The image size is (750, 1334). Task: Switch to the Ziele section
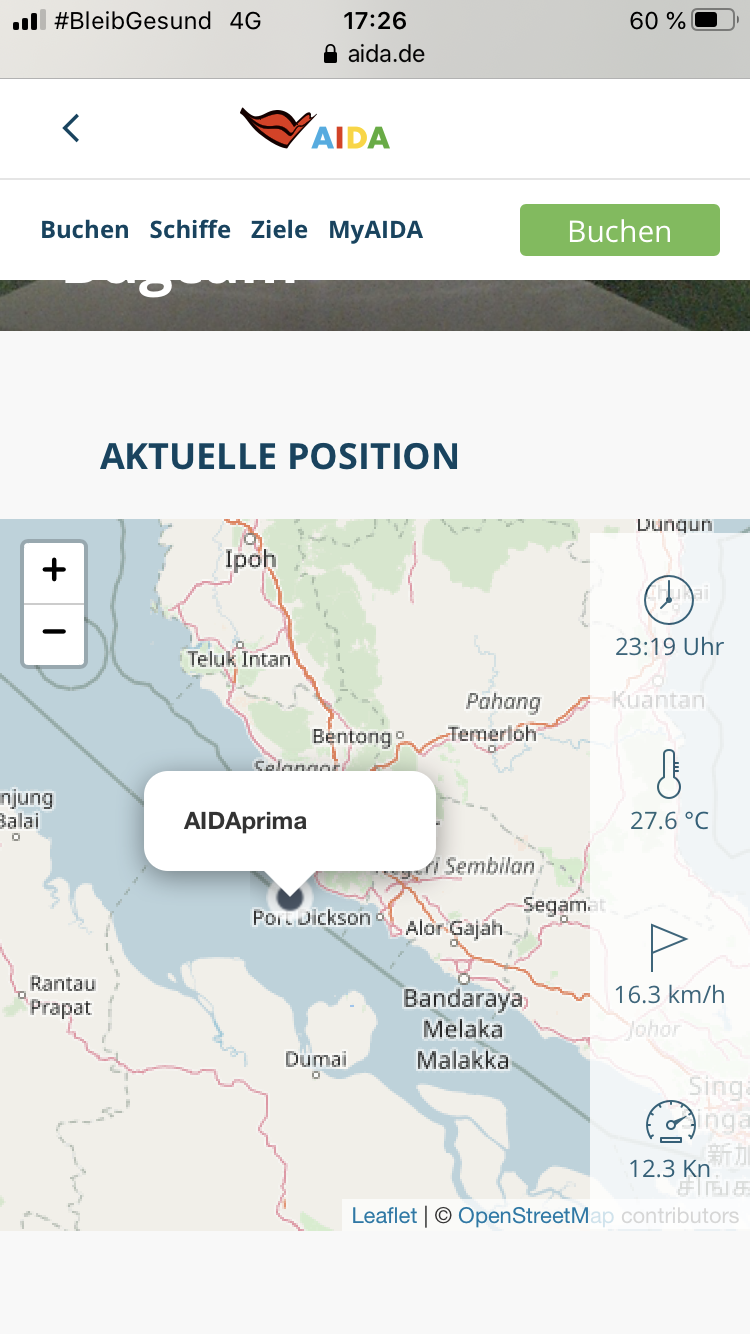[279, 230]
